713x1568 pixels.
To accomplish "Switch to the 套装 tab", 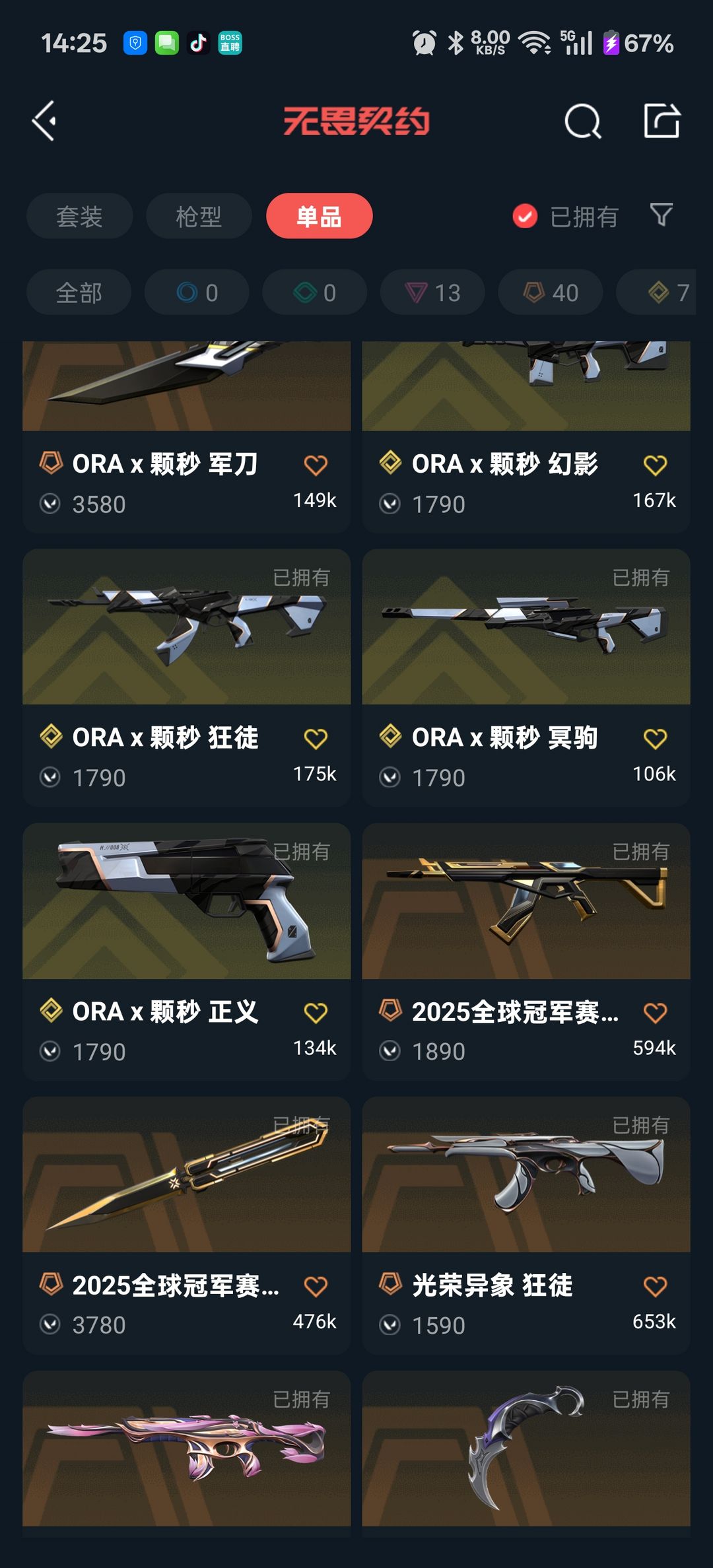I will tap(79, 217).
